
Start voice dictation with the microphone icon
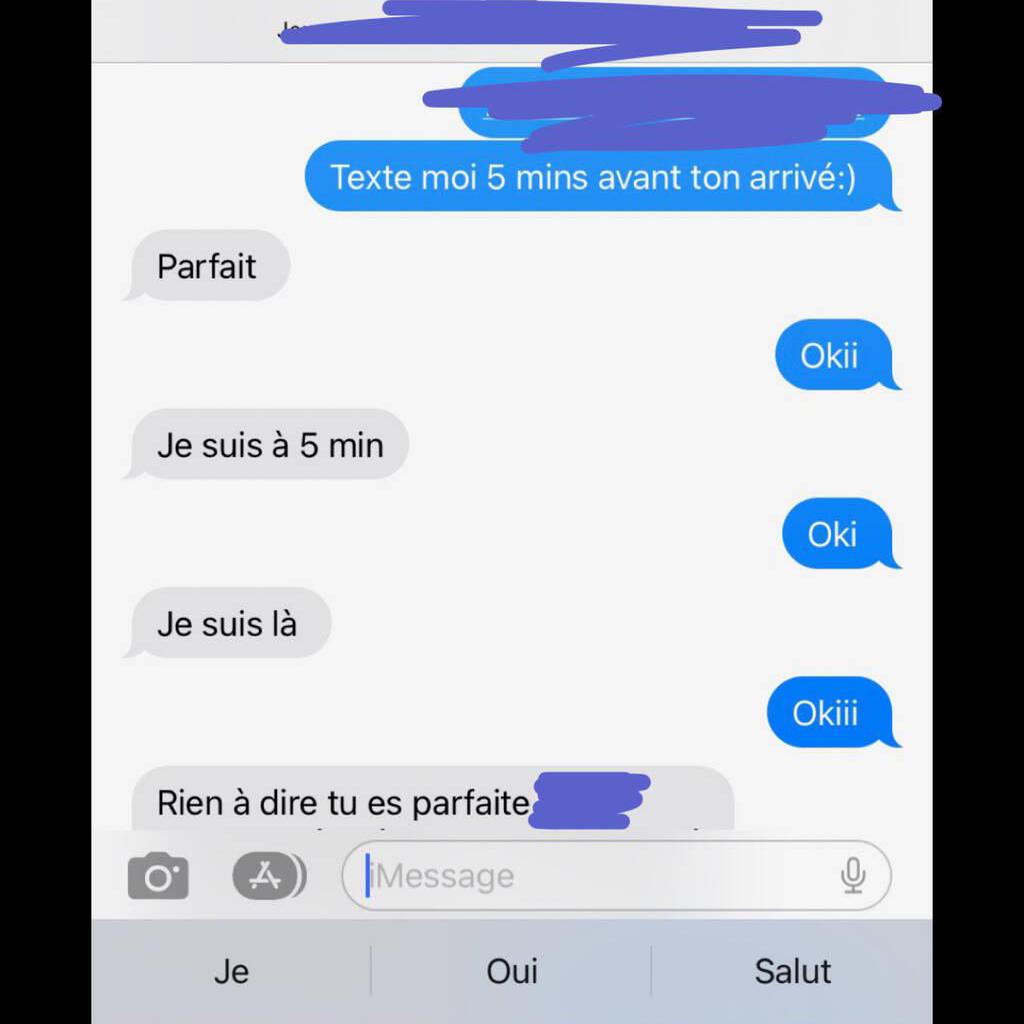852,876
